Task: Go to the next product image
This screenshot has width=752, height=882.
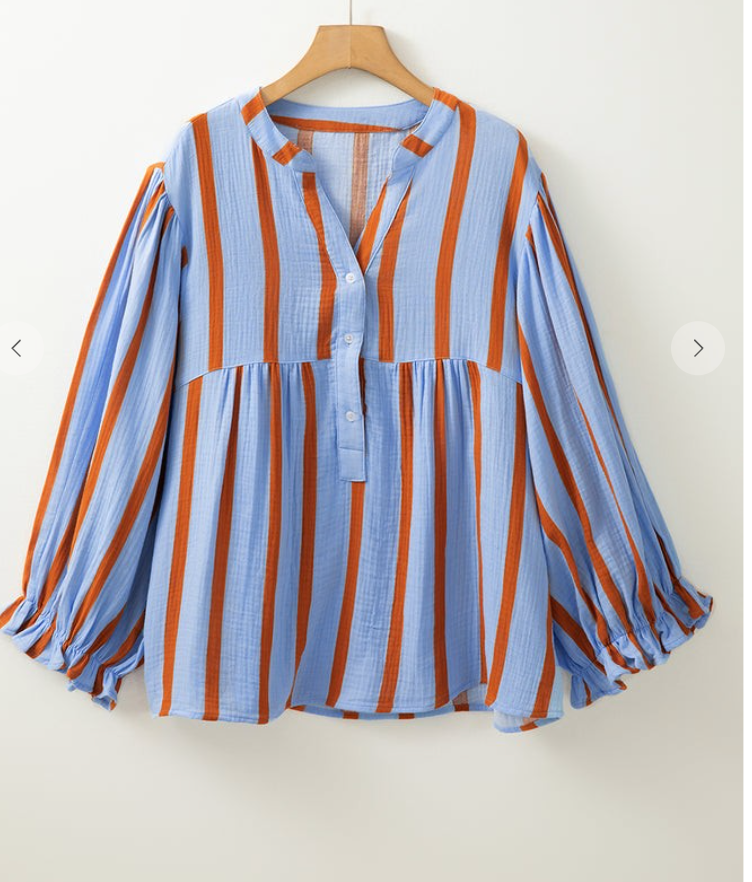Action: pyautogui.click(x=698, y=348)
